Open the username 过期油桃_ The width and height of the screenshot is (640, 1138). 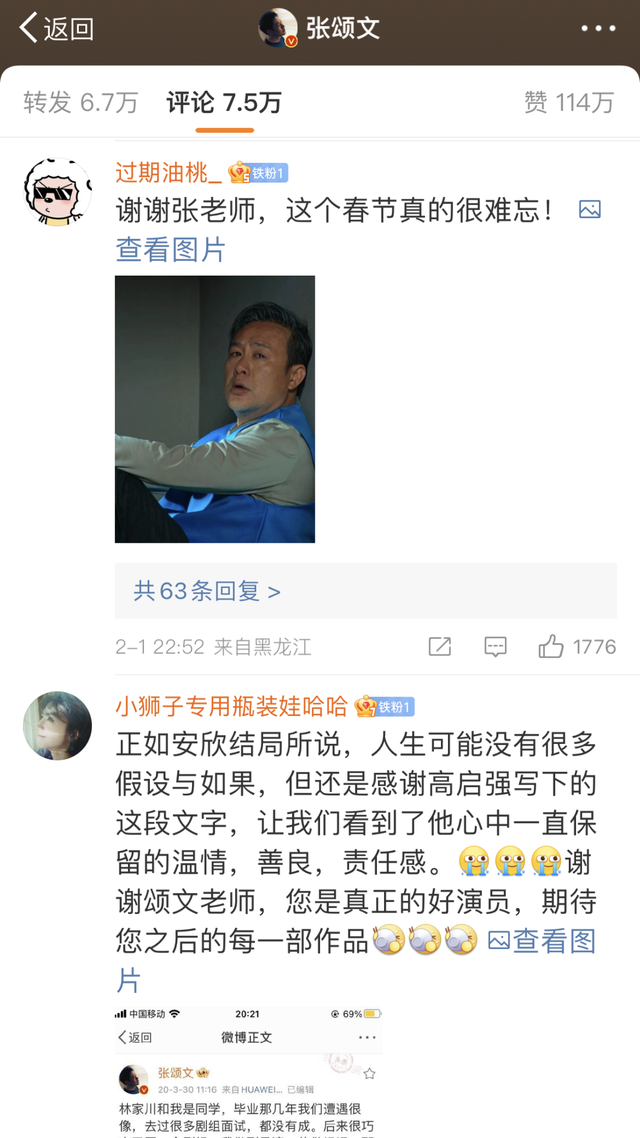coord(169,172)
